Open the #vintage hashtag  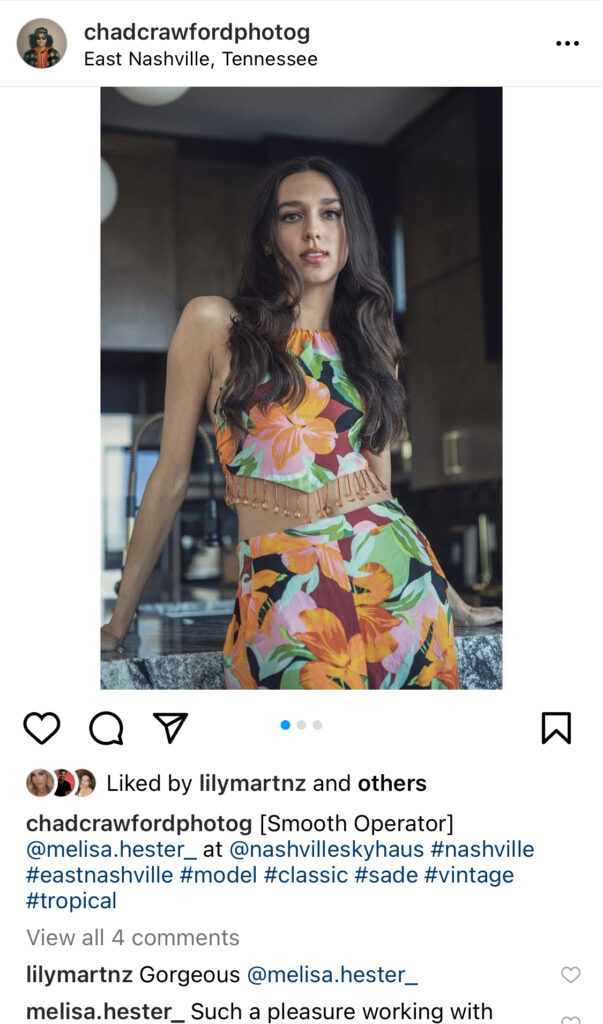pos(469,875)
